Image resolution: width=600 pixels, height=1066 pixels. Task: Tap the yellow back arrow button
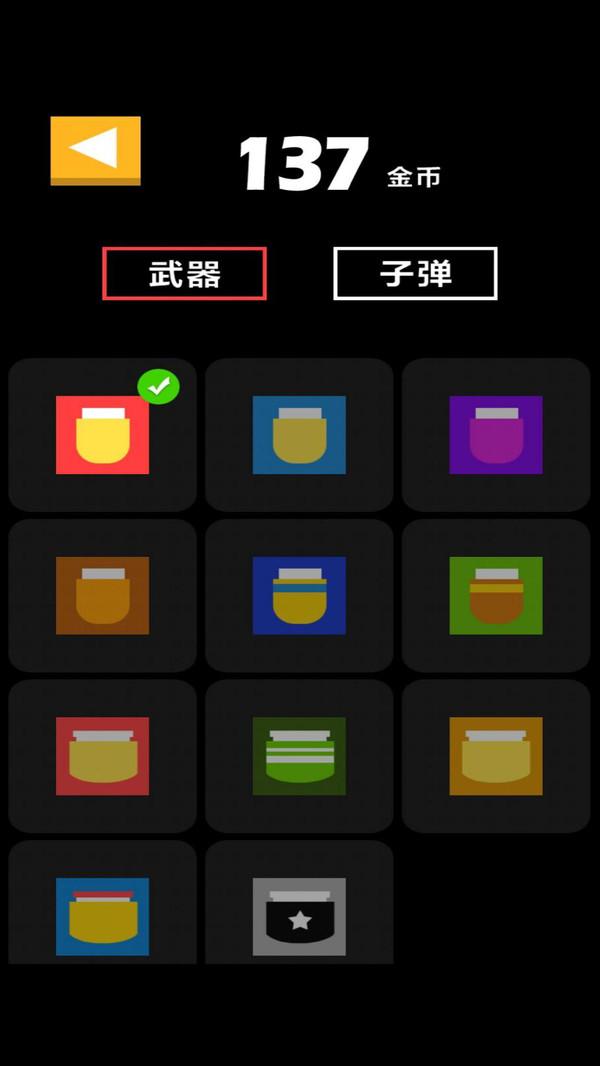click(x=95, y=150)
